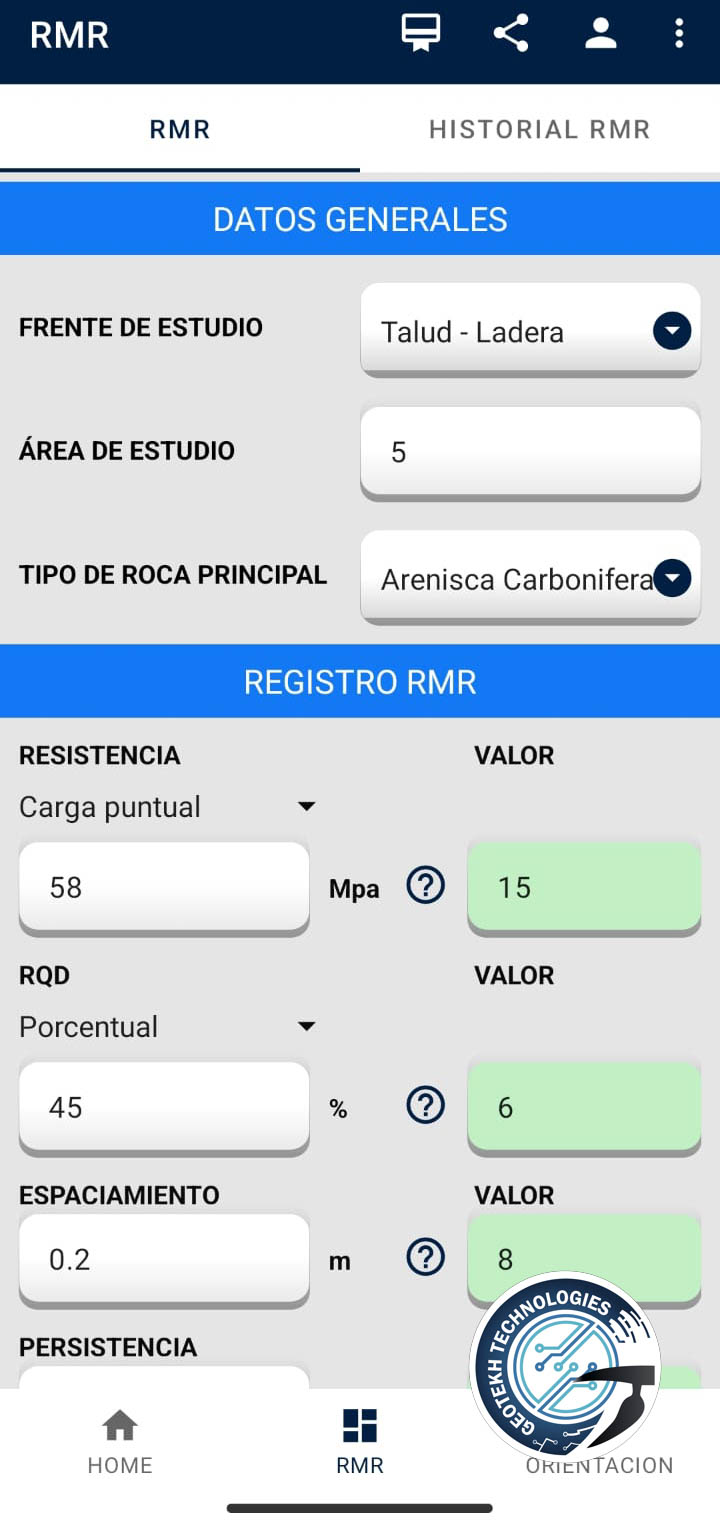Change the RQD Porcentual method dropdown
The height and width of the screenshot is (1521, 720).
(167, 1027)
